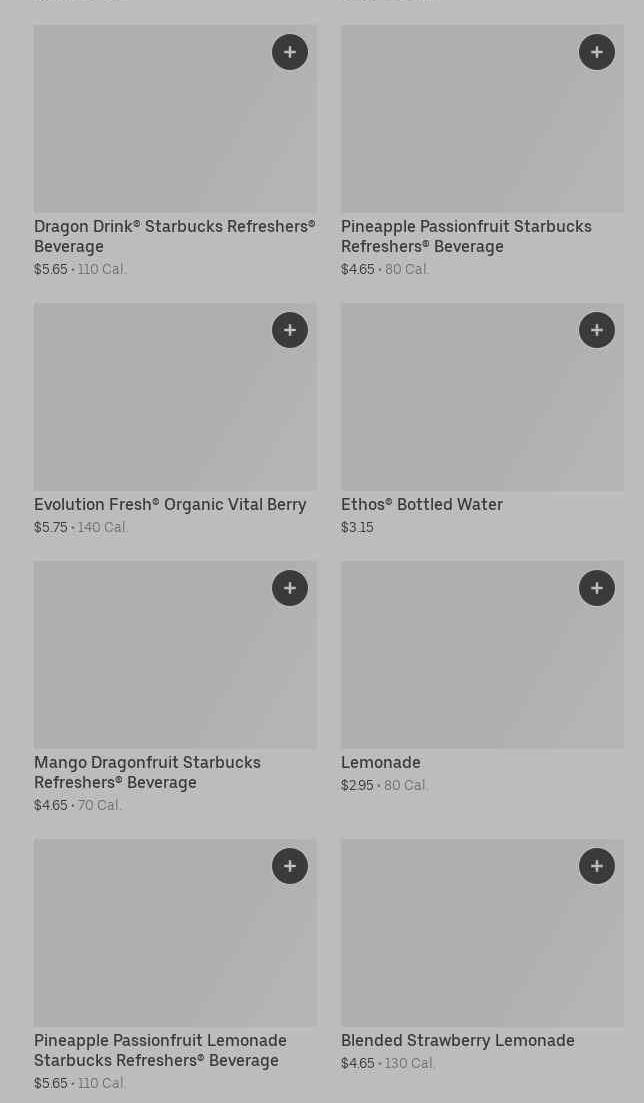View Evolution Fresh Organic Vital Berry details
The image size is (644, 1103).
(175, 397)
